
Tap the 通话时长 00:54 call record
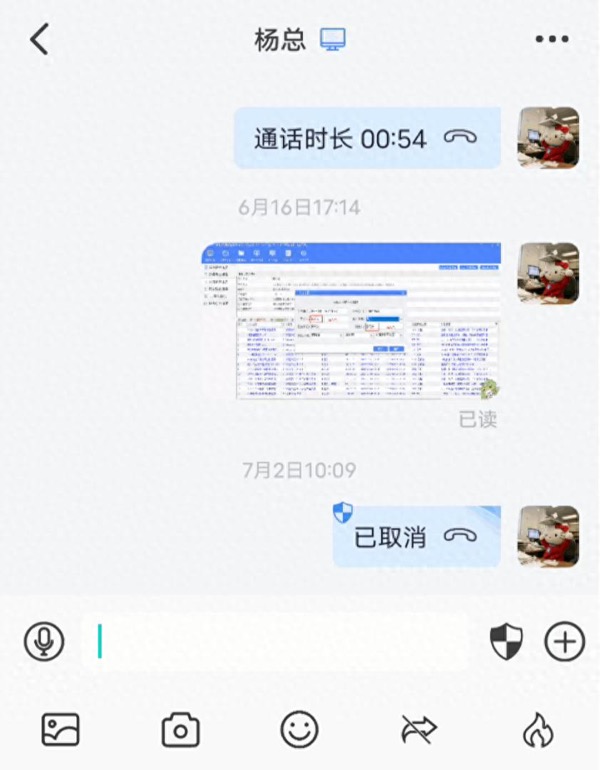tap(367, 139)
